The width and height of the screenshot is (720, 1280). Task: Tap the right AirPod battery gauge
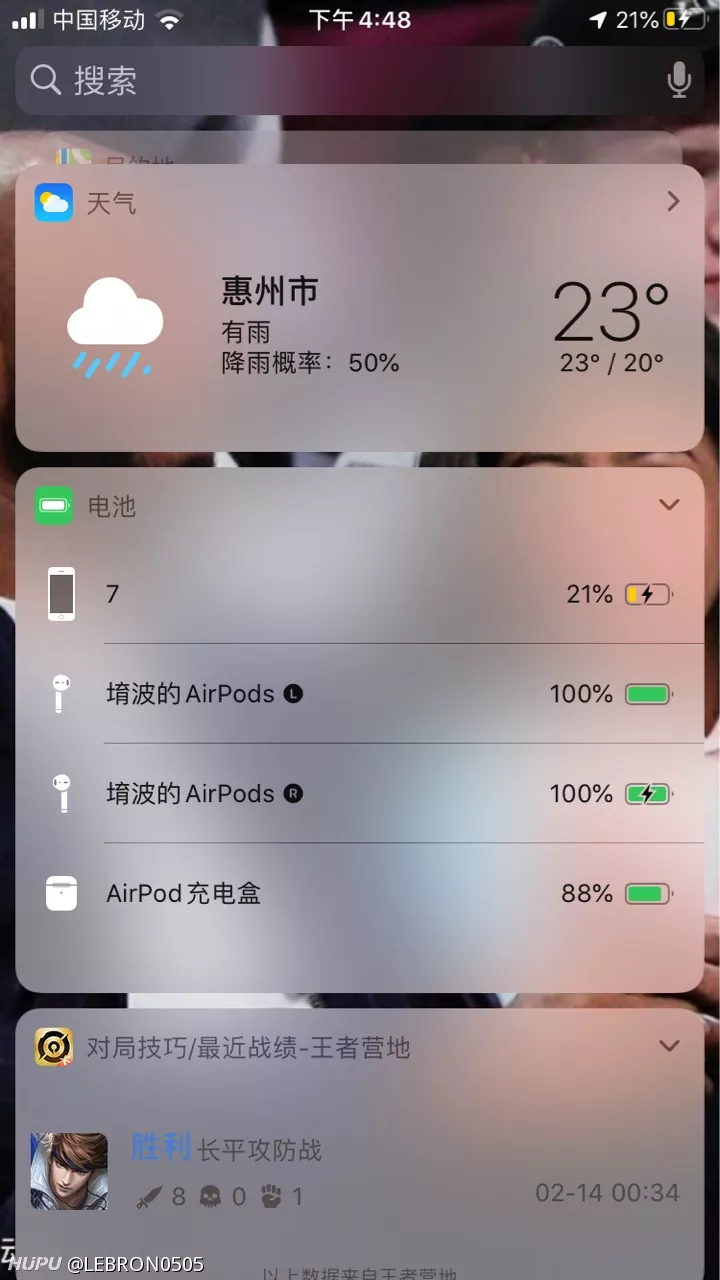[648, 793]
